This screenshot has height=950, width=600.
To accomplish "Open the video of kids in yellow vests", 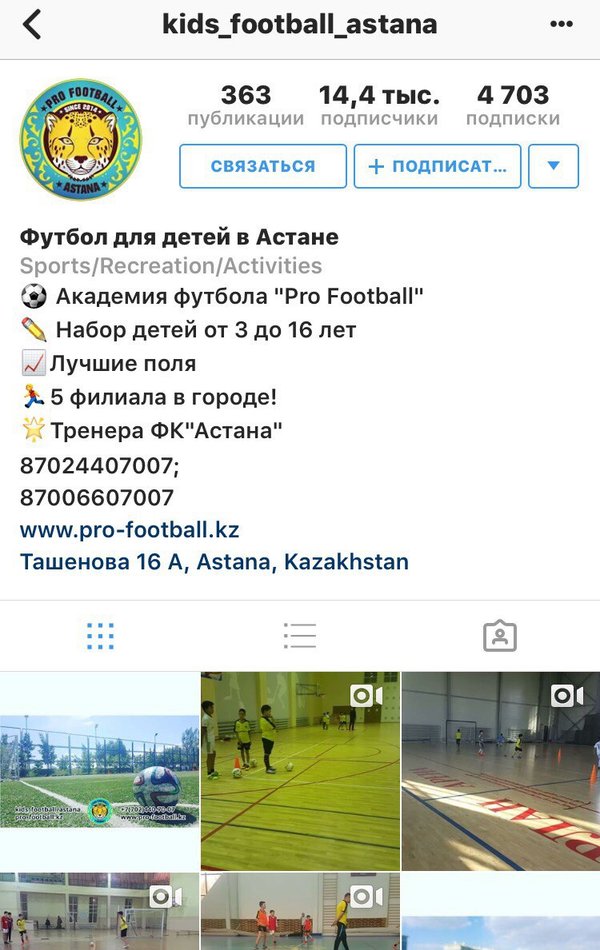I will click(299, 770).
